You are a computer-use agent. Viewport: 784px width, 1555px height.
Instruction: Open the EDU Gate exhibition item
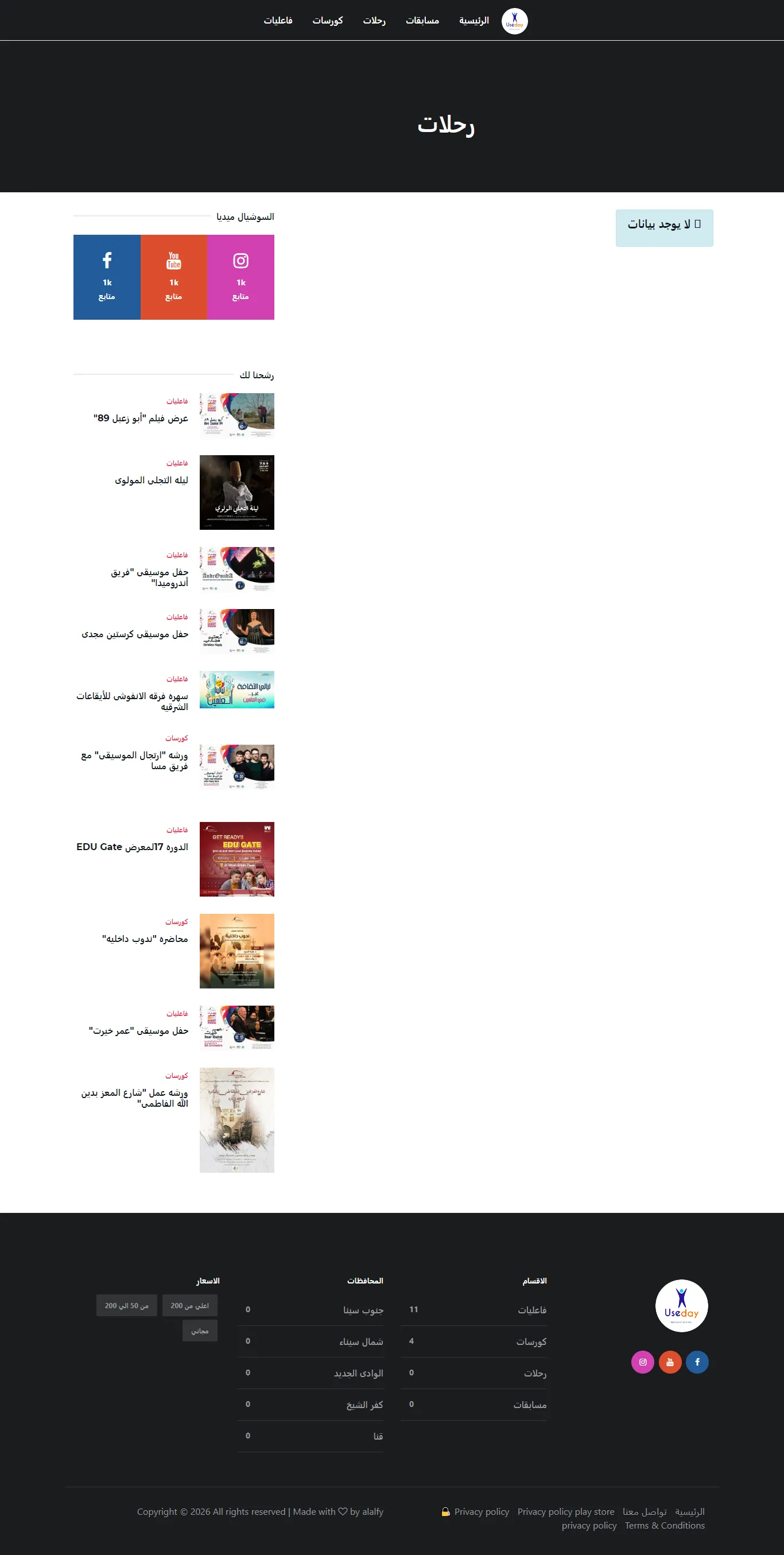(x=132, y=847)
